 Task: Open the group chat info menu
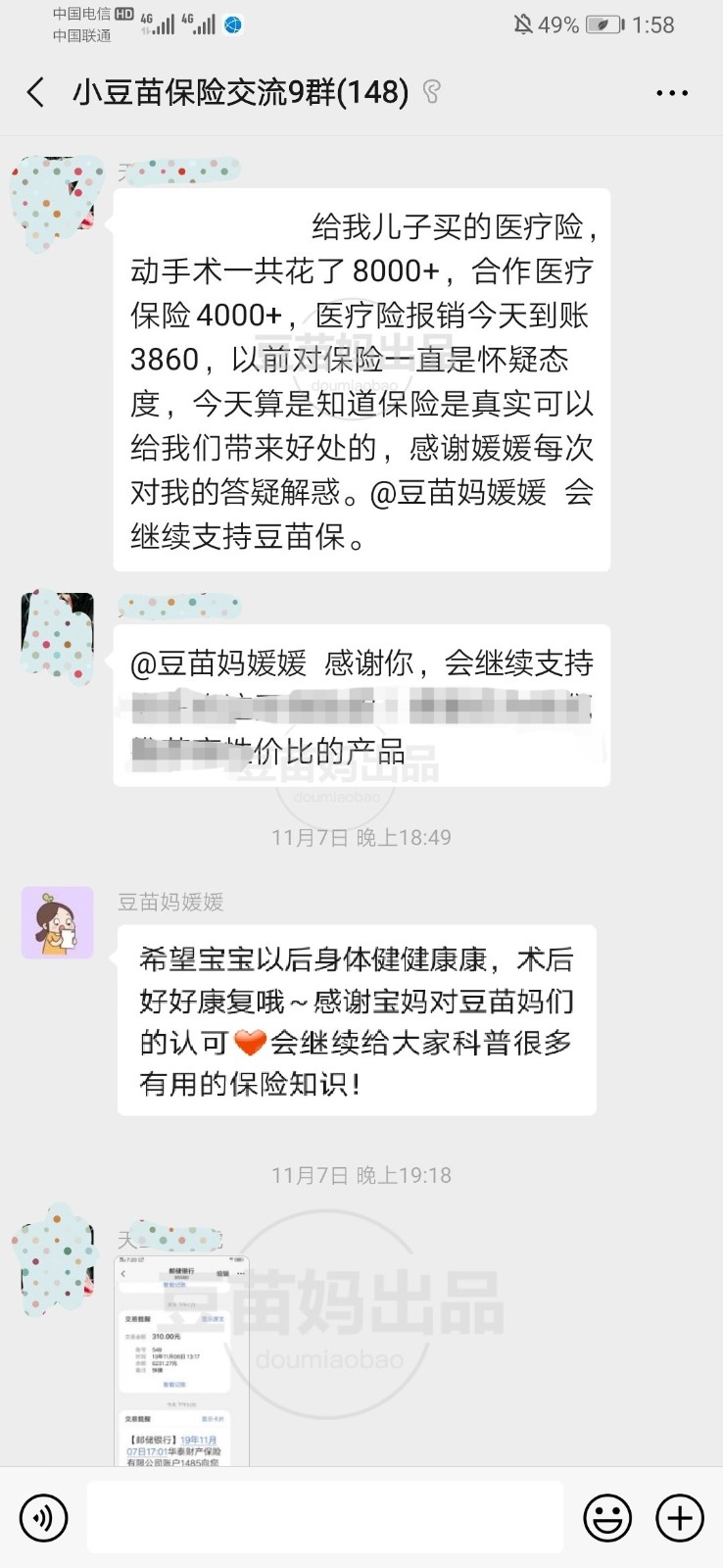coord(671,93)
